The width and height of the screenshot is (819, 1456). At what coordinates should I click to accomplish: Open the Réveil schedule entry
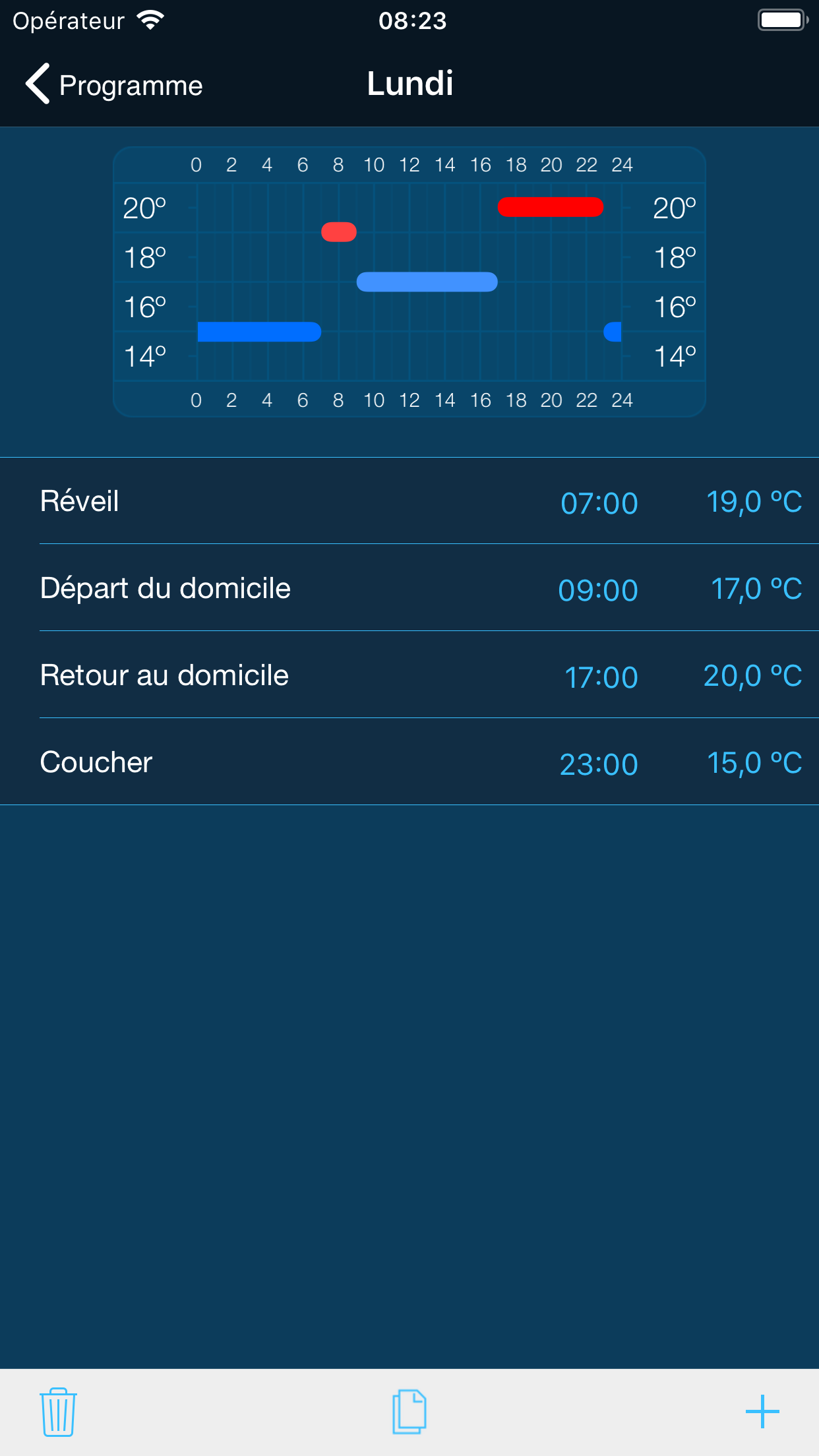[409, 501]
